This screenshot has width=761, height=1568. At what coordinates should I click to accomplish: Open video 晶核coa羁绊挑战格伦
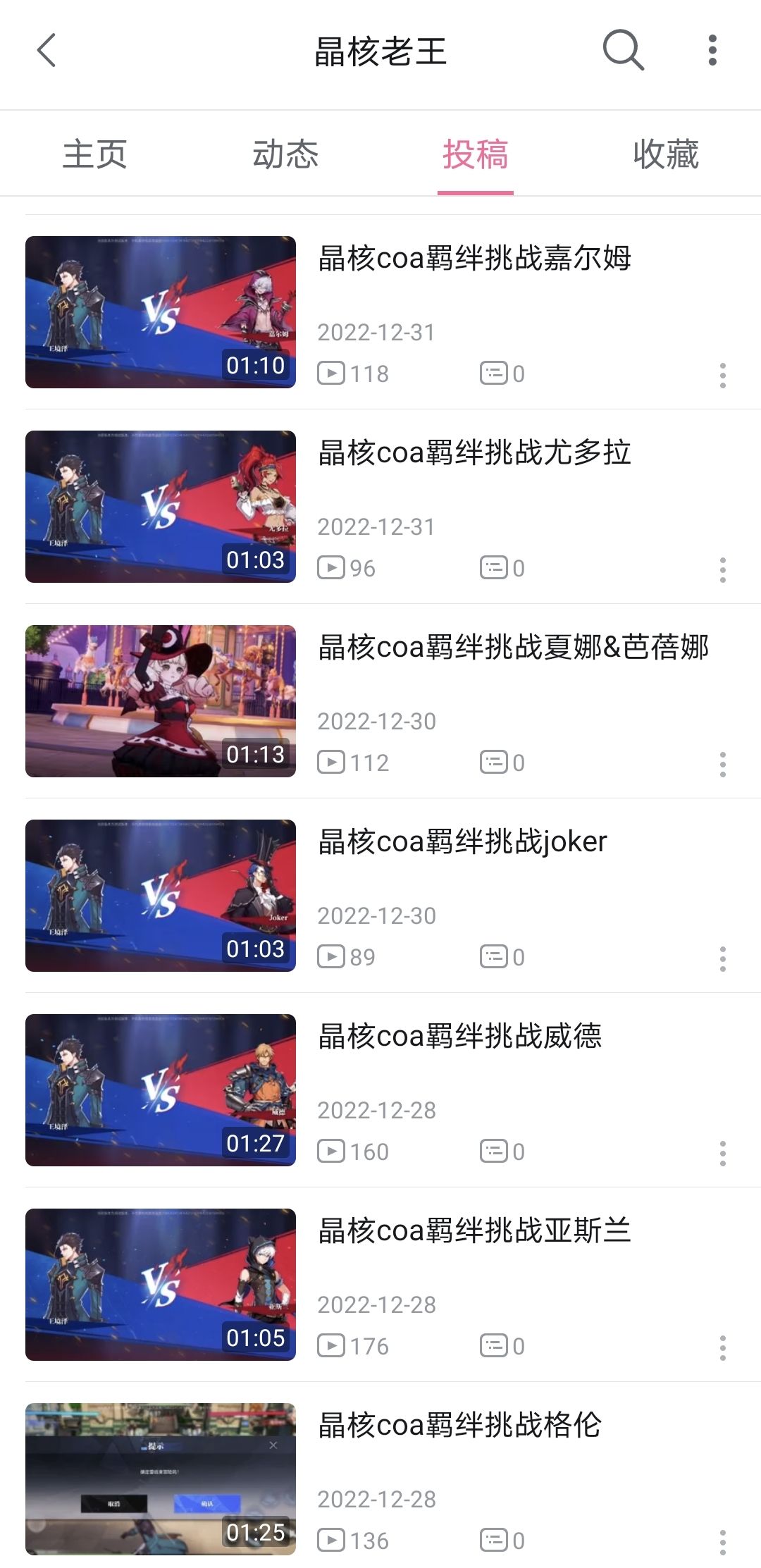pyautogui.click(x=161, y=1479)
